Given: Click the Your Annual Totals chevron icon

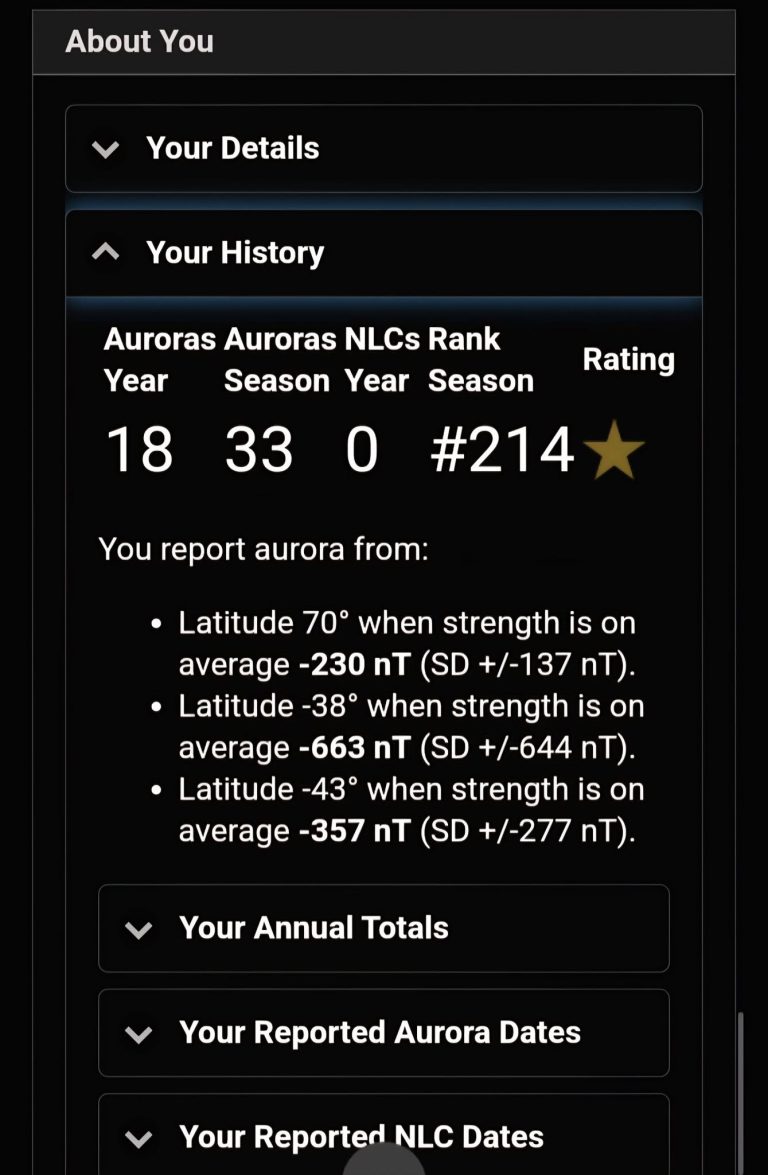Looking at the screenshot, I should 140,929.
